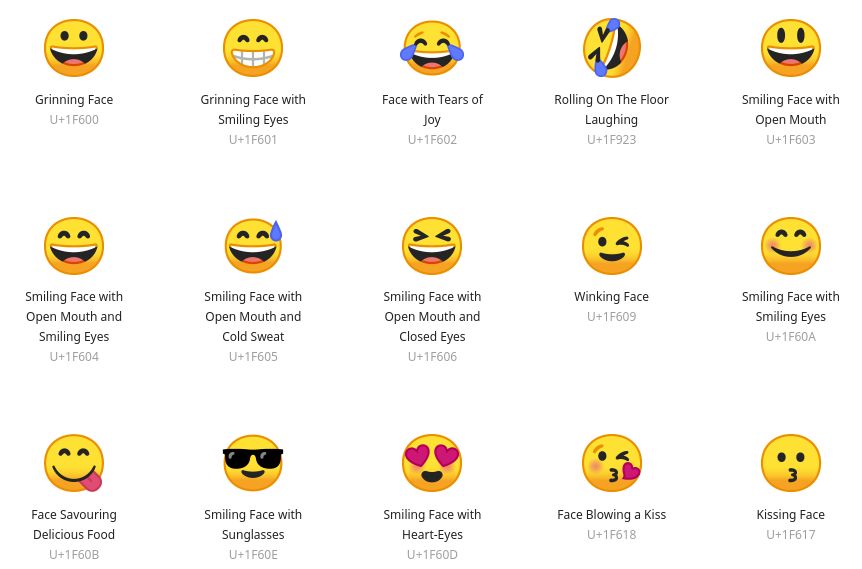Open the Cold Sweat smiling face emoji
This screenshot has height=569, width=862.
[253, 246]
